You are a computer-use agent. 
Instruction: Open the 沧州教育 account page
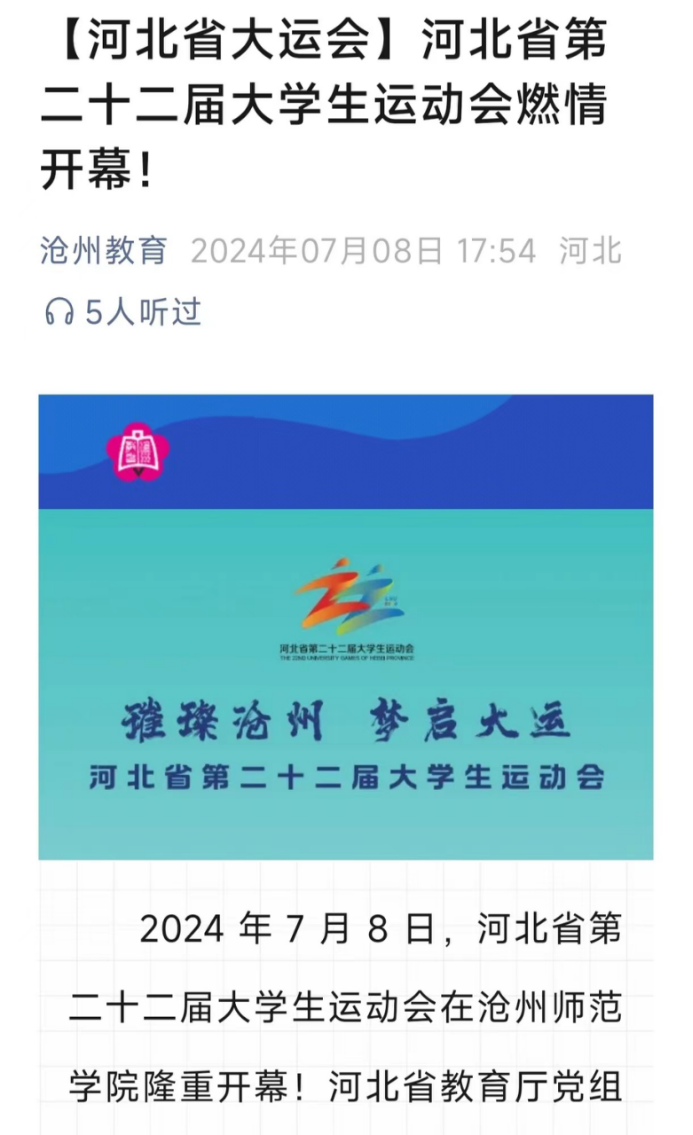coord(103,250)
